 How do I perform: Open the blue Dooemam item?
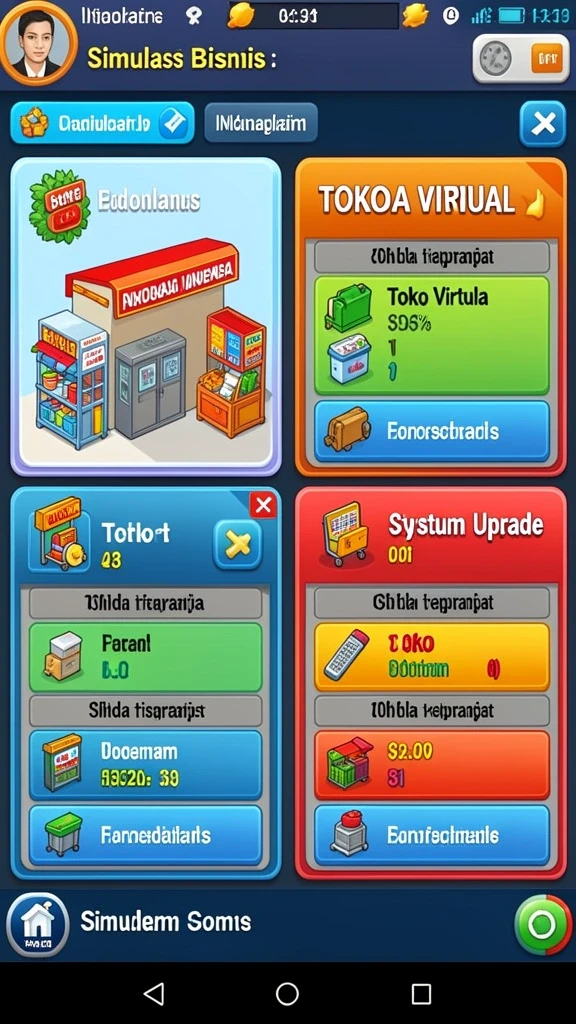(145, 765)
